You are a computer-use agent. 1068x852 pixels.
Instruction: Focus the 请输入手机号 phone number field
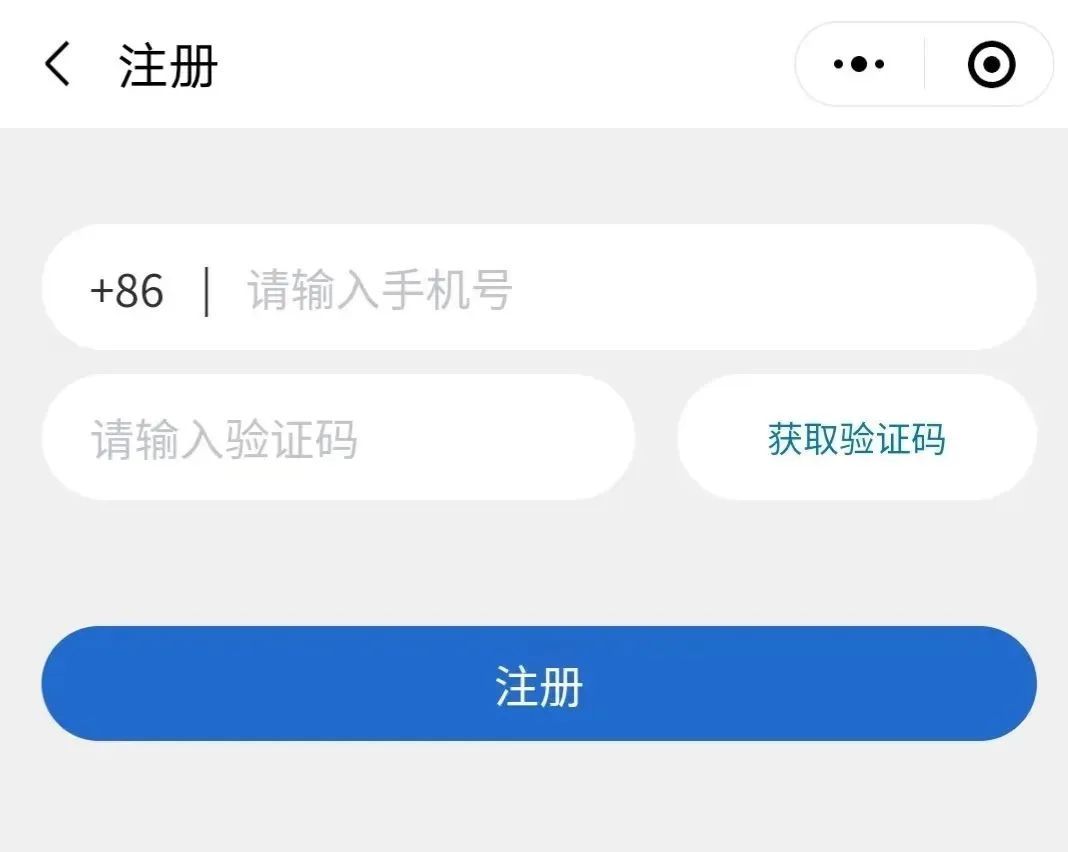[620, 290]
